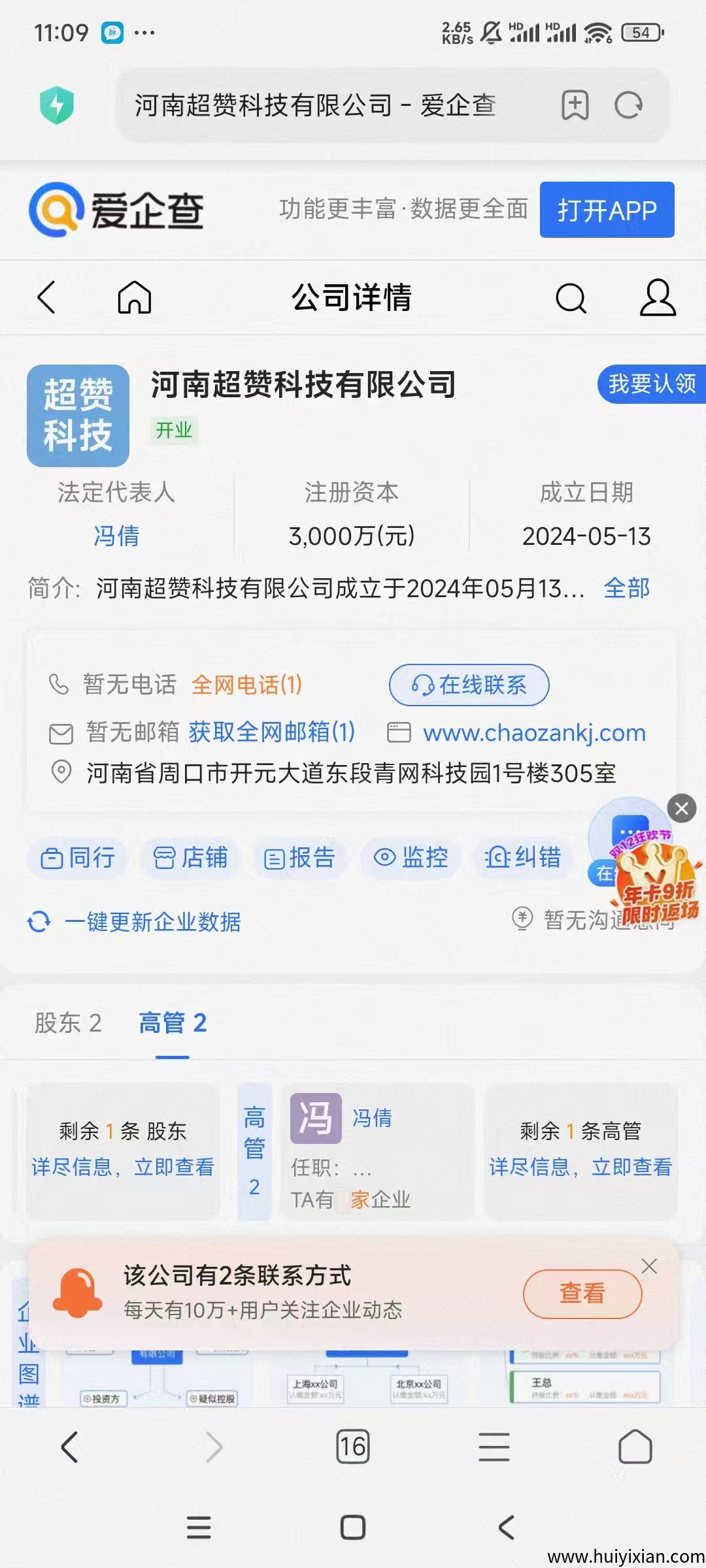Enable the 监控 (monitor) feature
Viewport: 706px width, 1568px height.
(411, 858)
